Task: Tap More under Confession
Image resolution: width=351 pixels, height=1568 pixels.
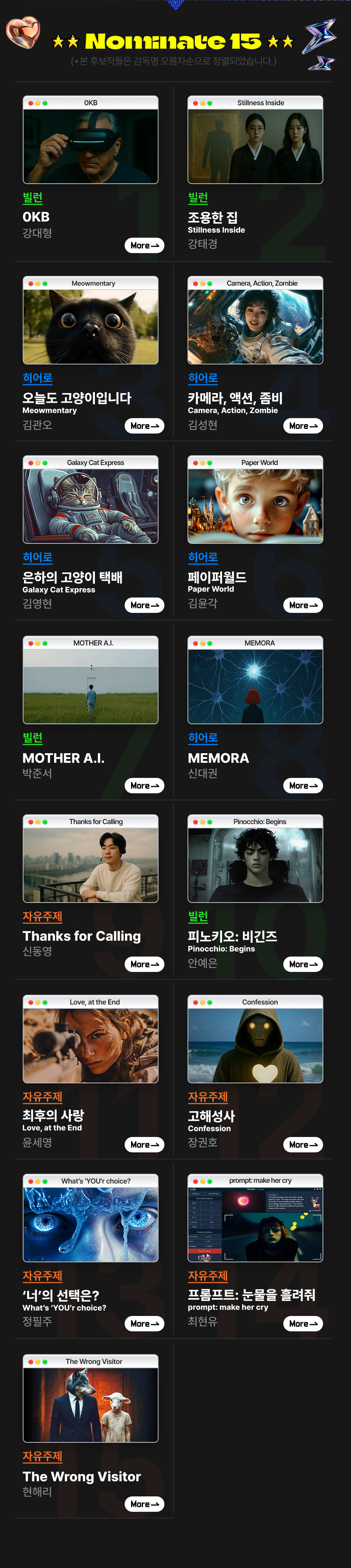Action: pyautogui.click(x=303, y=1145)
